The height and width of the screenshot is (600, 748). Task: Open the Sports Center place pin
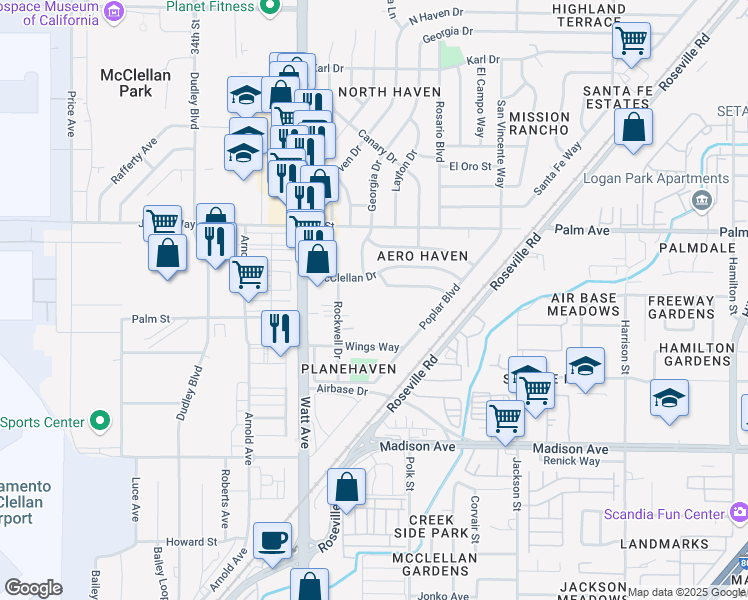(x=100, y=422)
